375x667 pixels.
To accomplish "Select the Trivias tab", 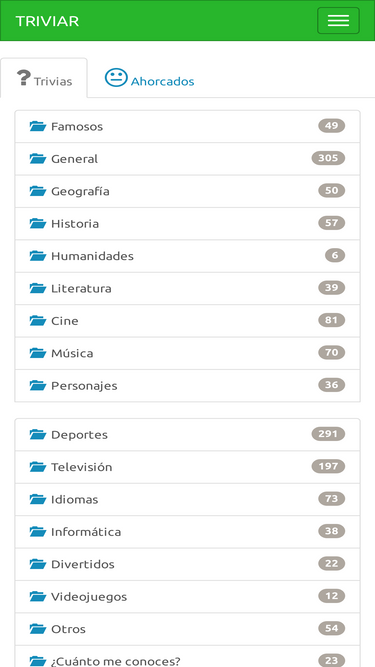I will point(44,78).
